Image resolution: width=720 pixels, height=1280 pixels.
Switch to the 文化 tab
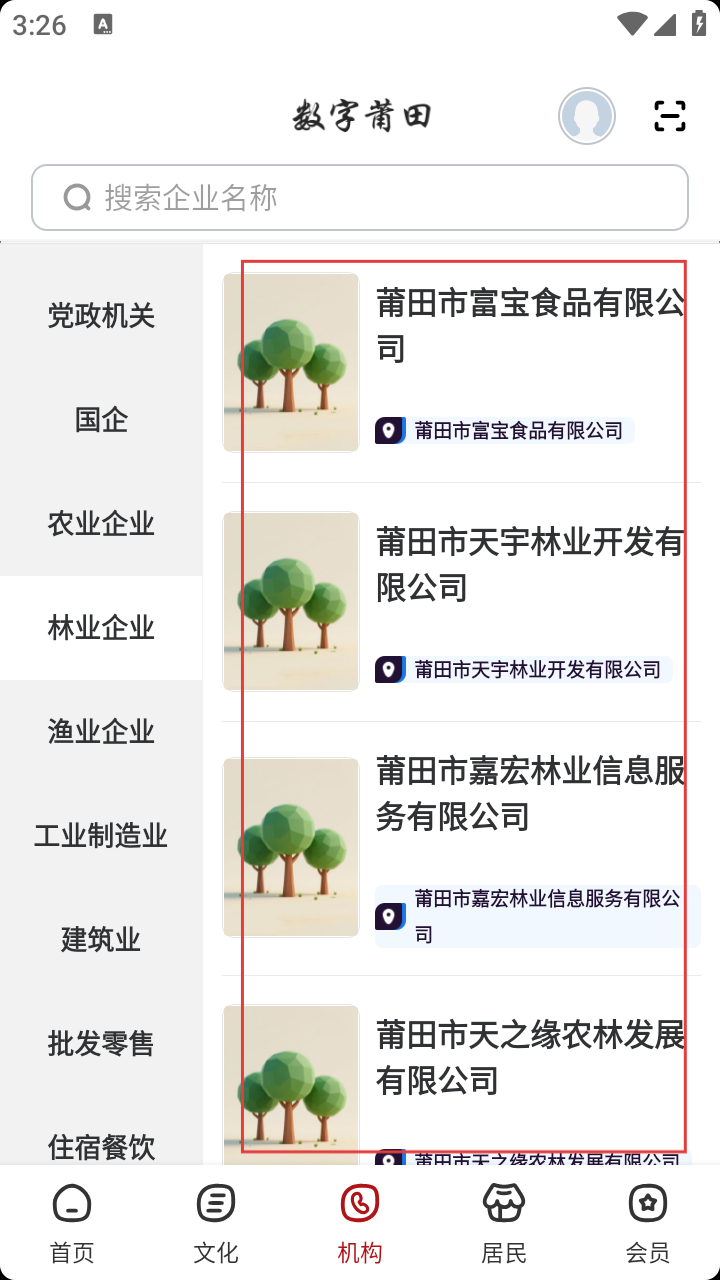click(x=216, y=1223)
